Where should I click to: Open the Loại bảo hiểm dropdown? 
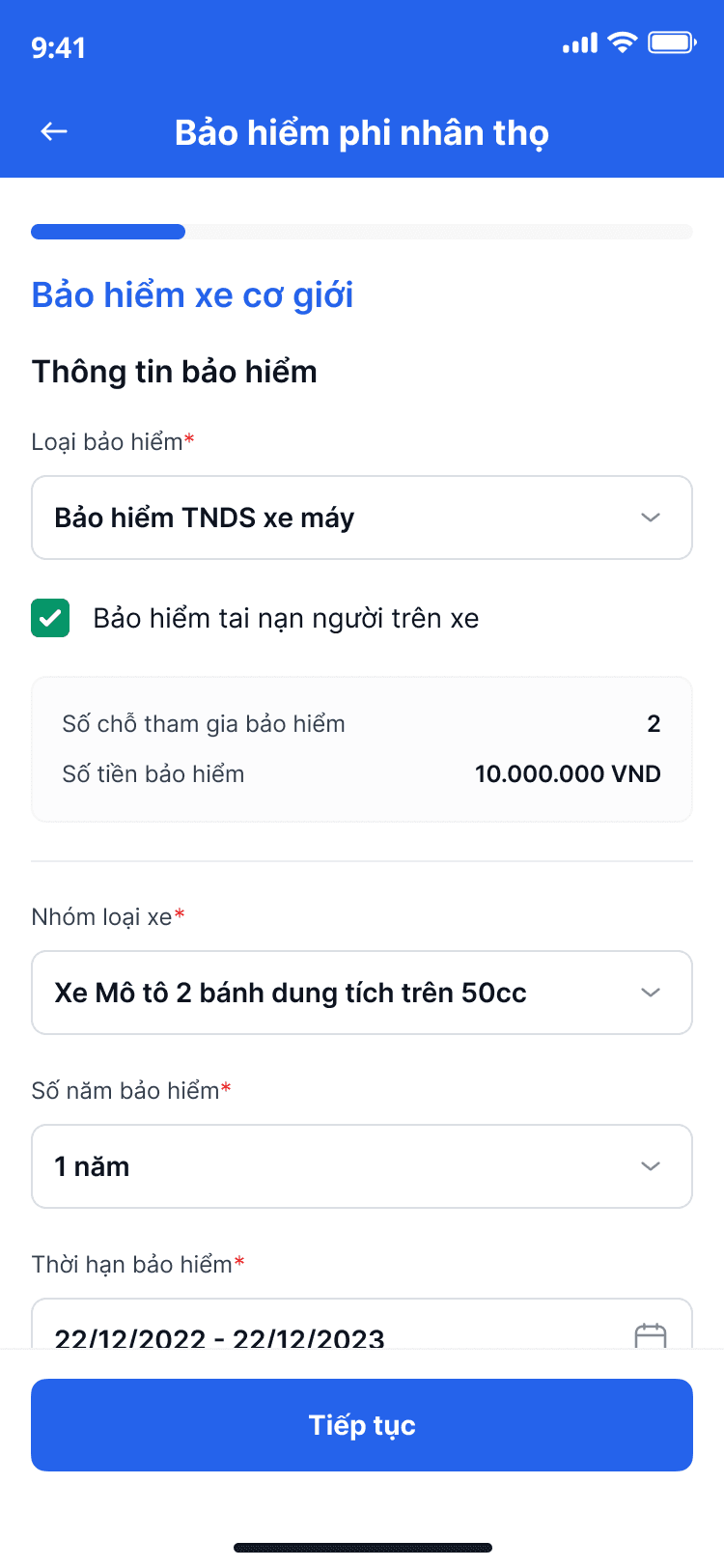pyautogui.click(x=362, y=518)
